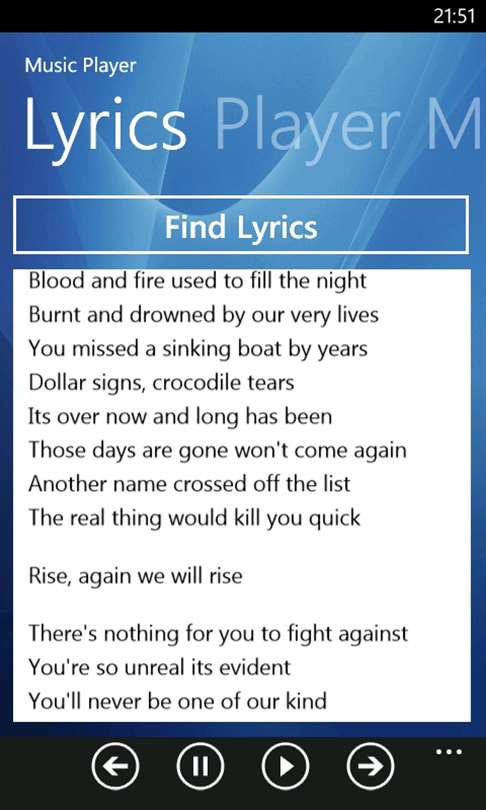This screenshot has width=486, height=810.
Task: Tap the Find Lyrics button
Action: (x=241, y=225)
